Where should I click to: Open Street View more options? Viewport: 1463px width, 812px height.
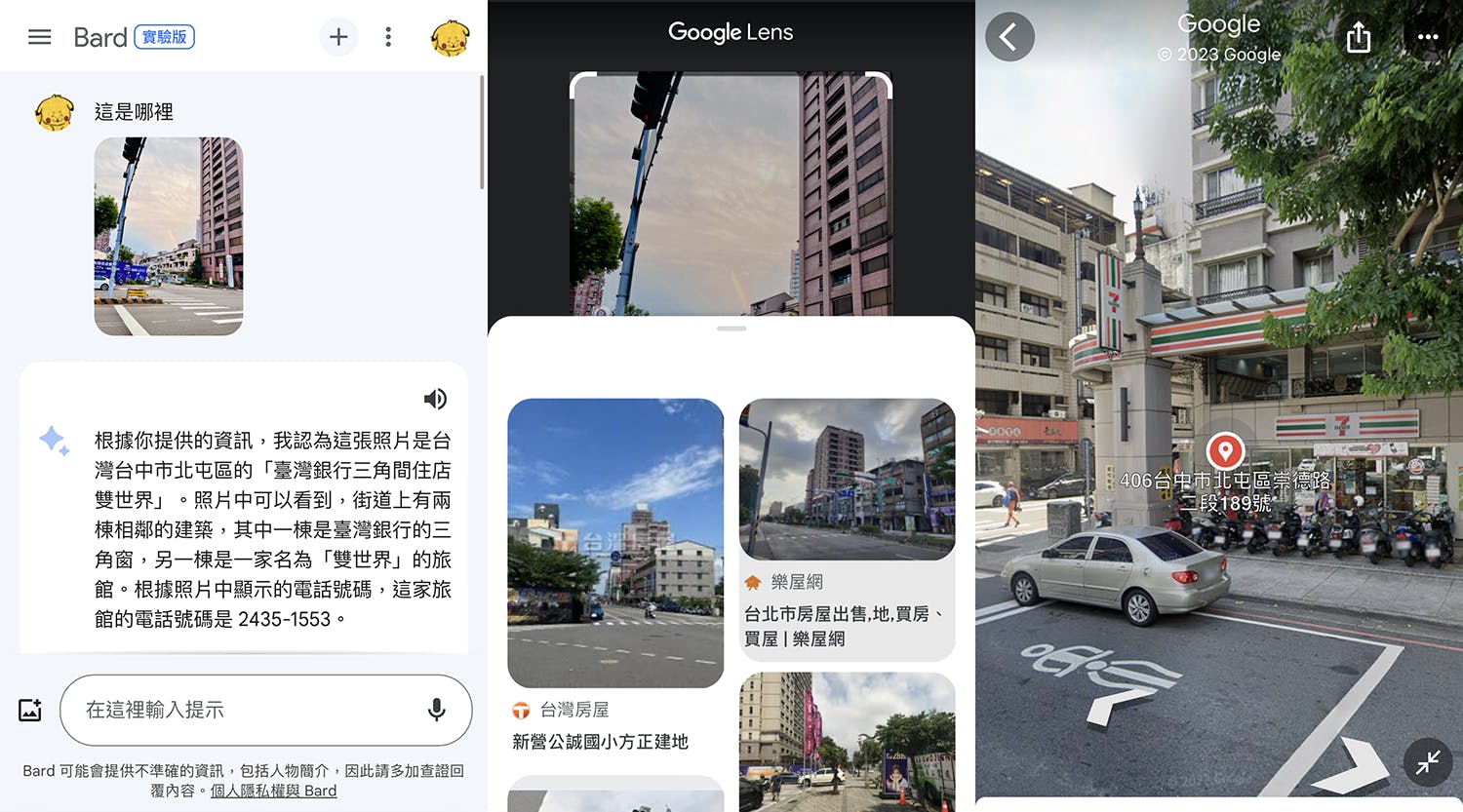1428,37
